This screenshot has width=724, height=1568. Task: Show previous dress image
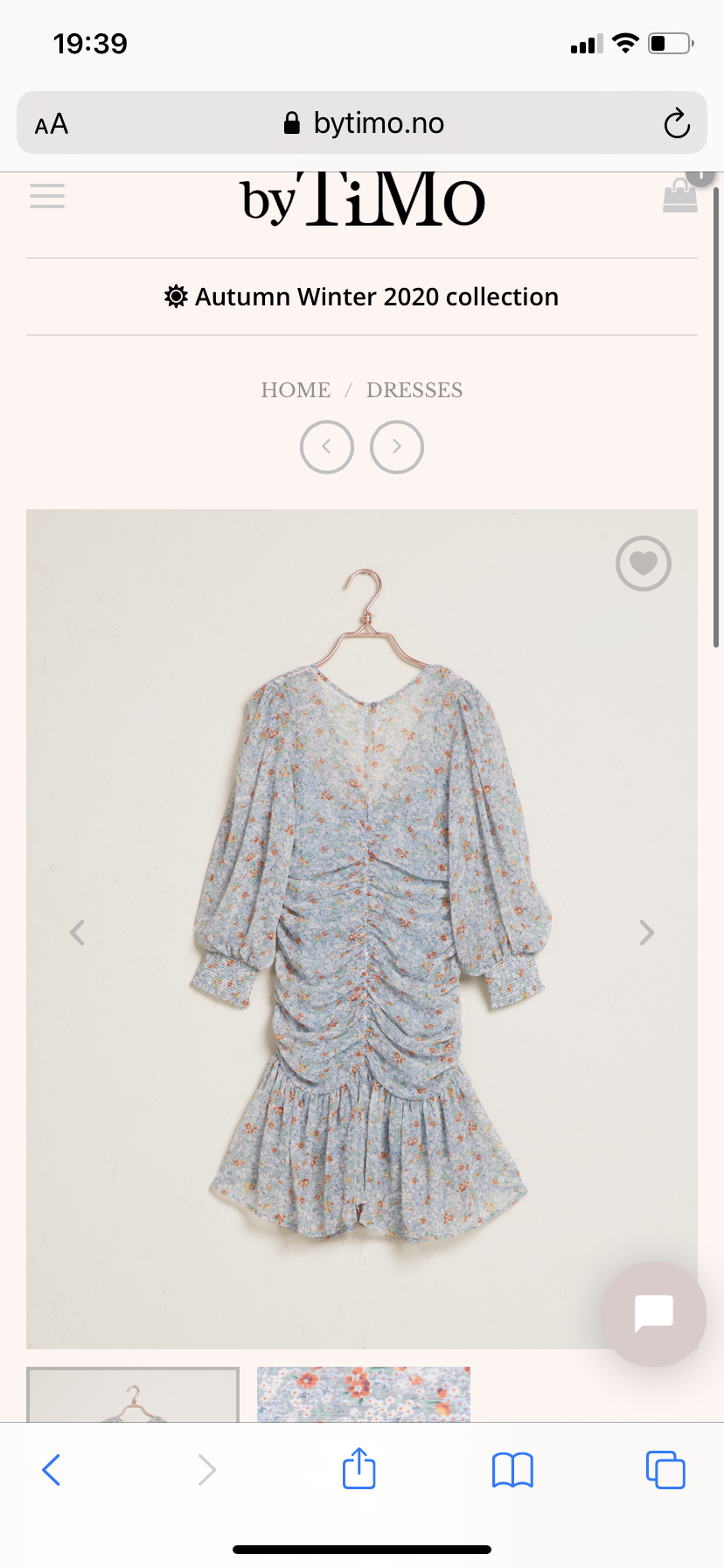point(78,933)
